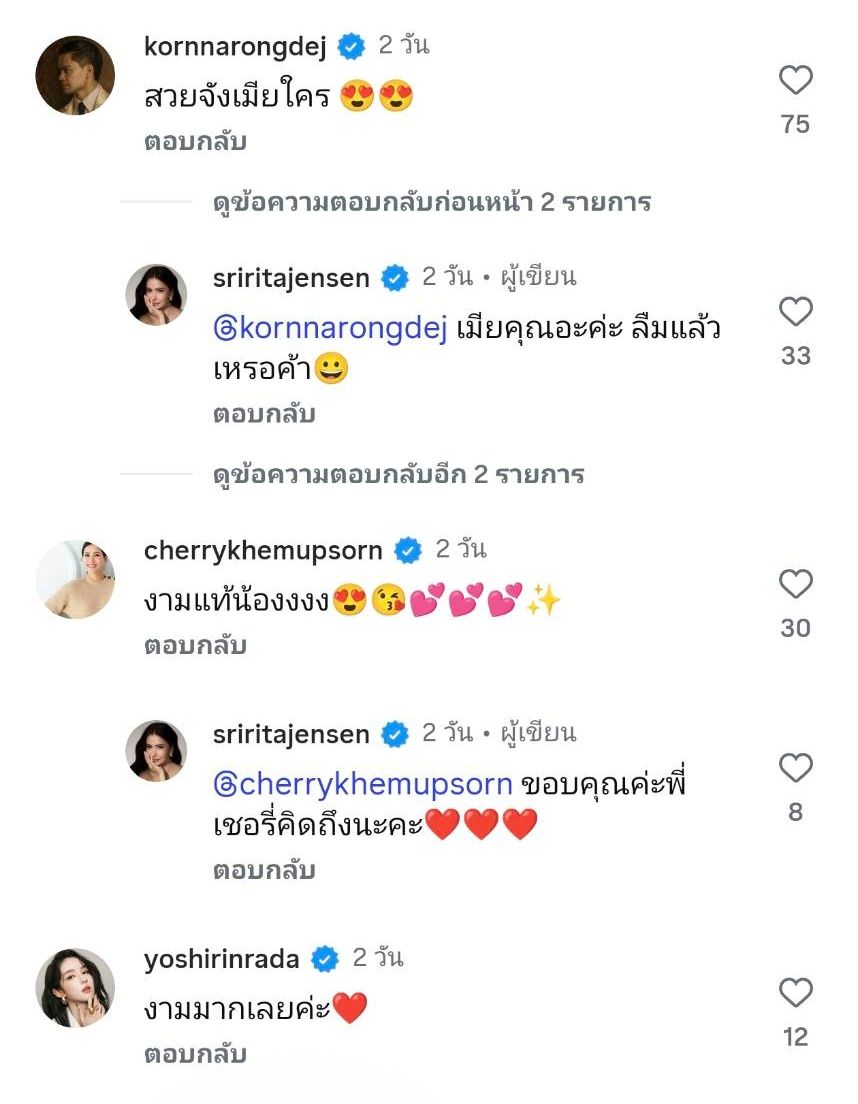Like cherrykhemupsorn's comment

pos(795,584)
